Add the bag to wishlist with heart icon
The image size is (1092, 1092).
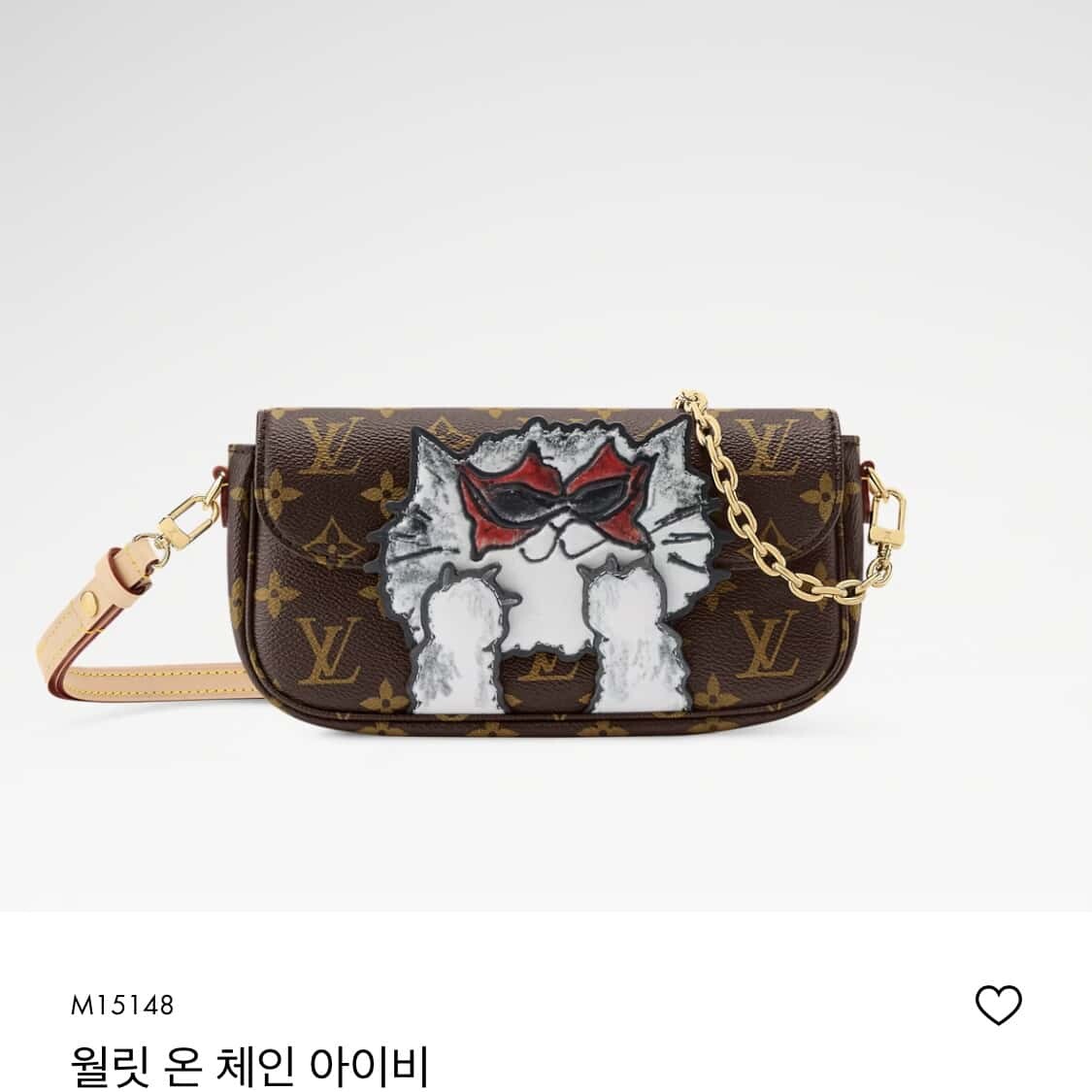point(998,1005)
